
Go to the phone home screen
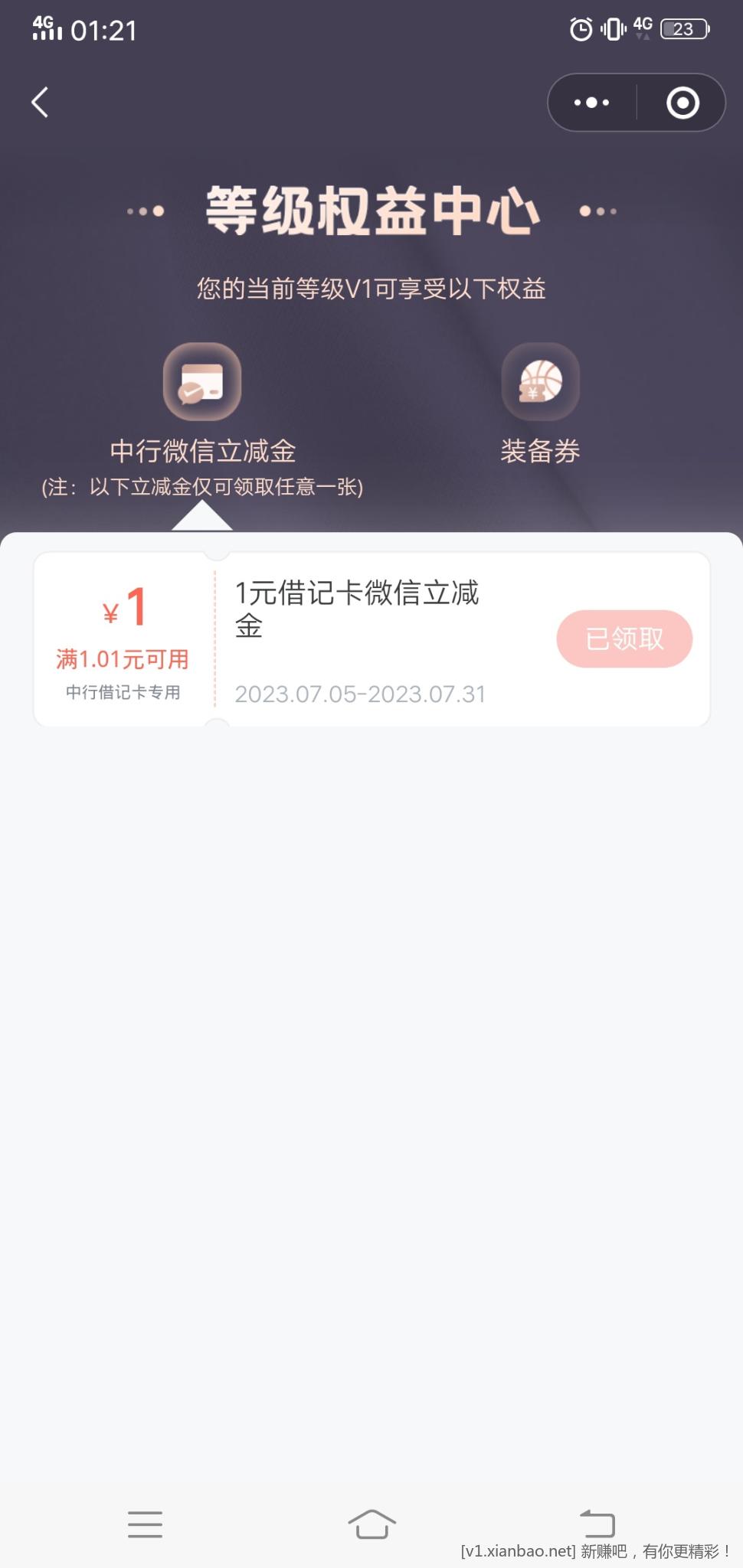click(371, 1524)
